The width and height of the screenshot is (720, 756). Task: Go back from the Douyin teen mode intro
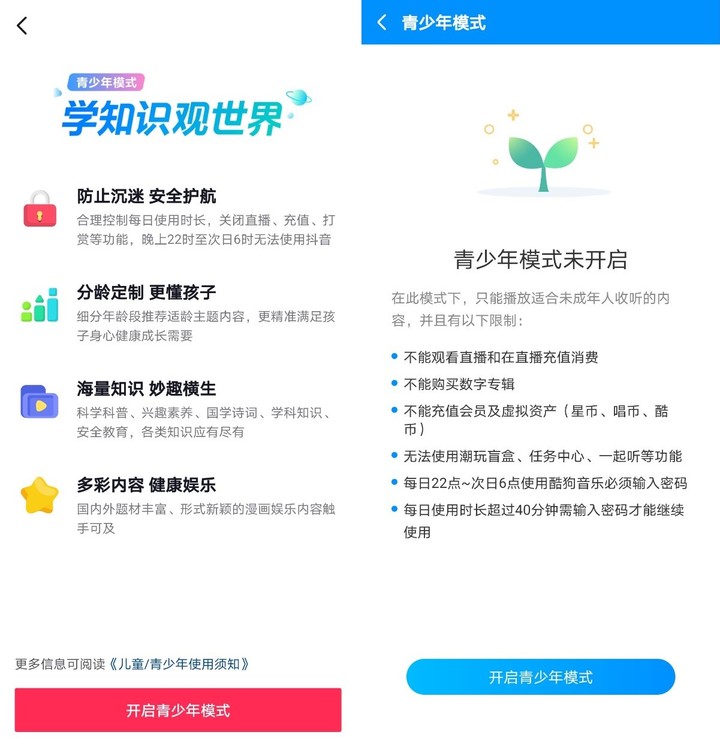[x=22, y=26]
